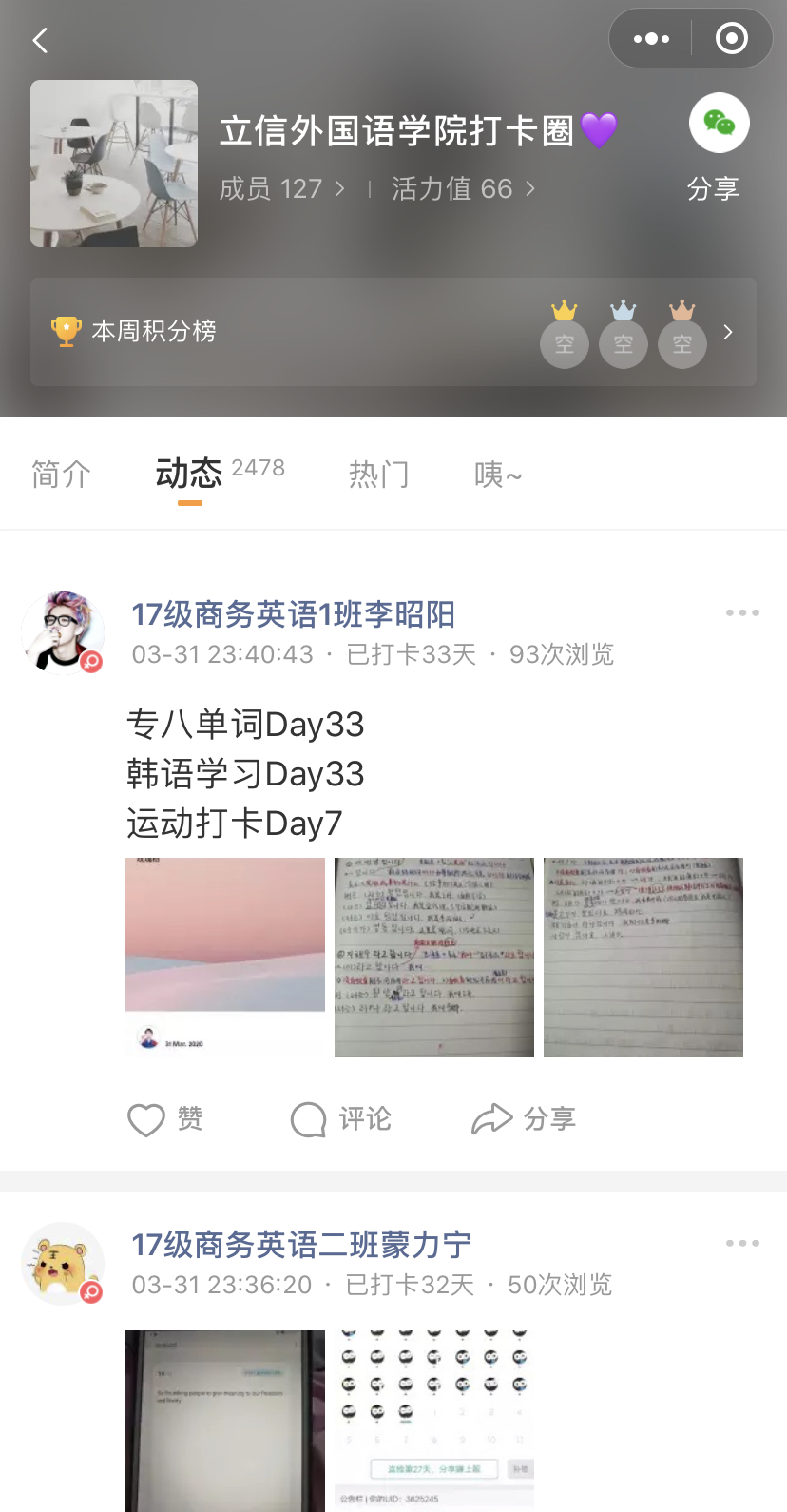Open the three-dot options on 蒙力宁's post
787x1512 pixels.
741,1244
